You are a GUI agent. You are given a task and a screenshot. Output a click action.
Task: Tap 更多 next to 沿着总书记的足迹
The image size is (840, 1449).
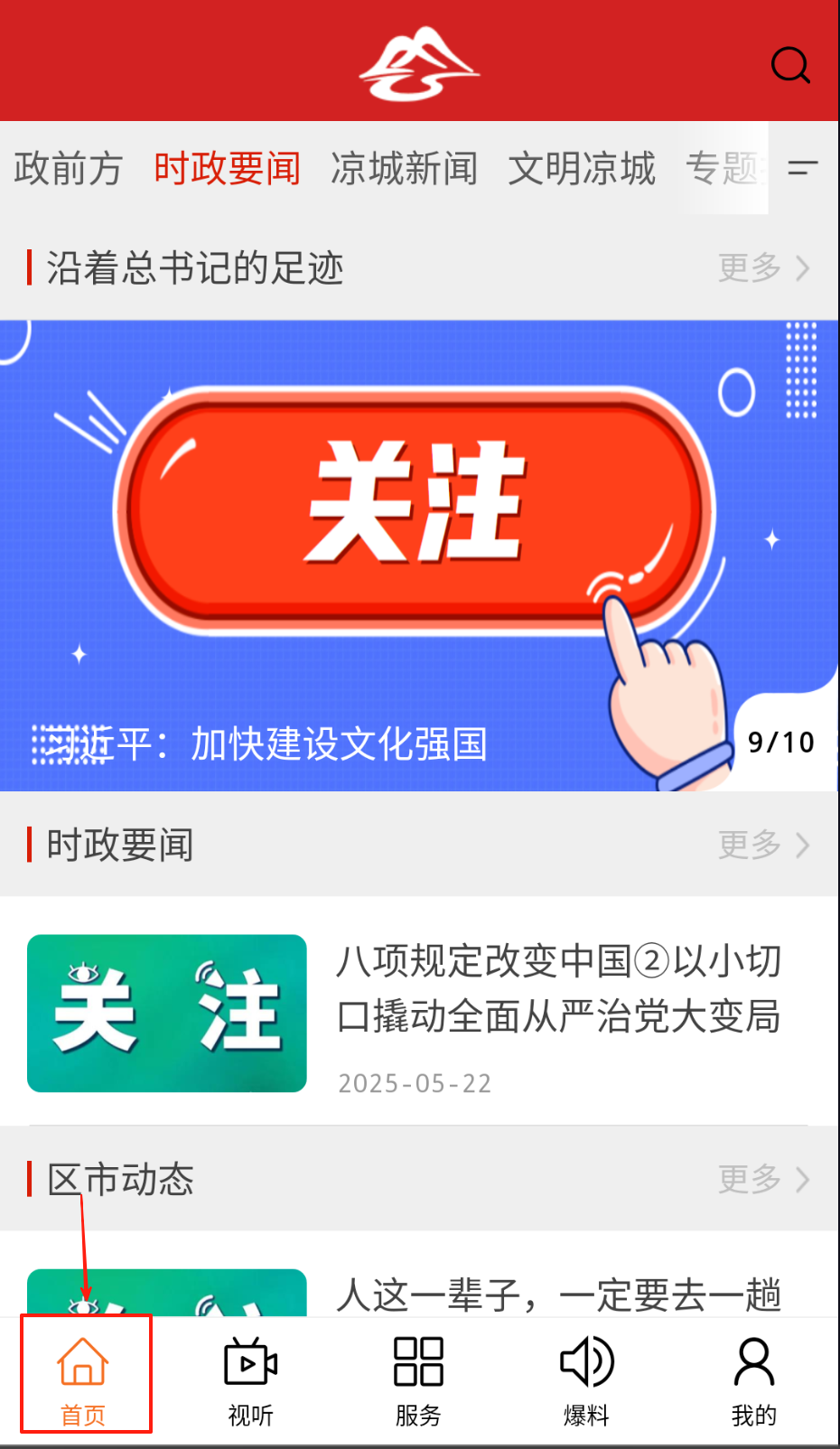pos(763,268)
